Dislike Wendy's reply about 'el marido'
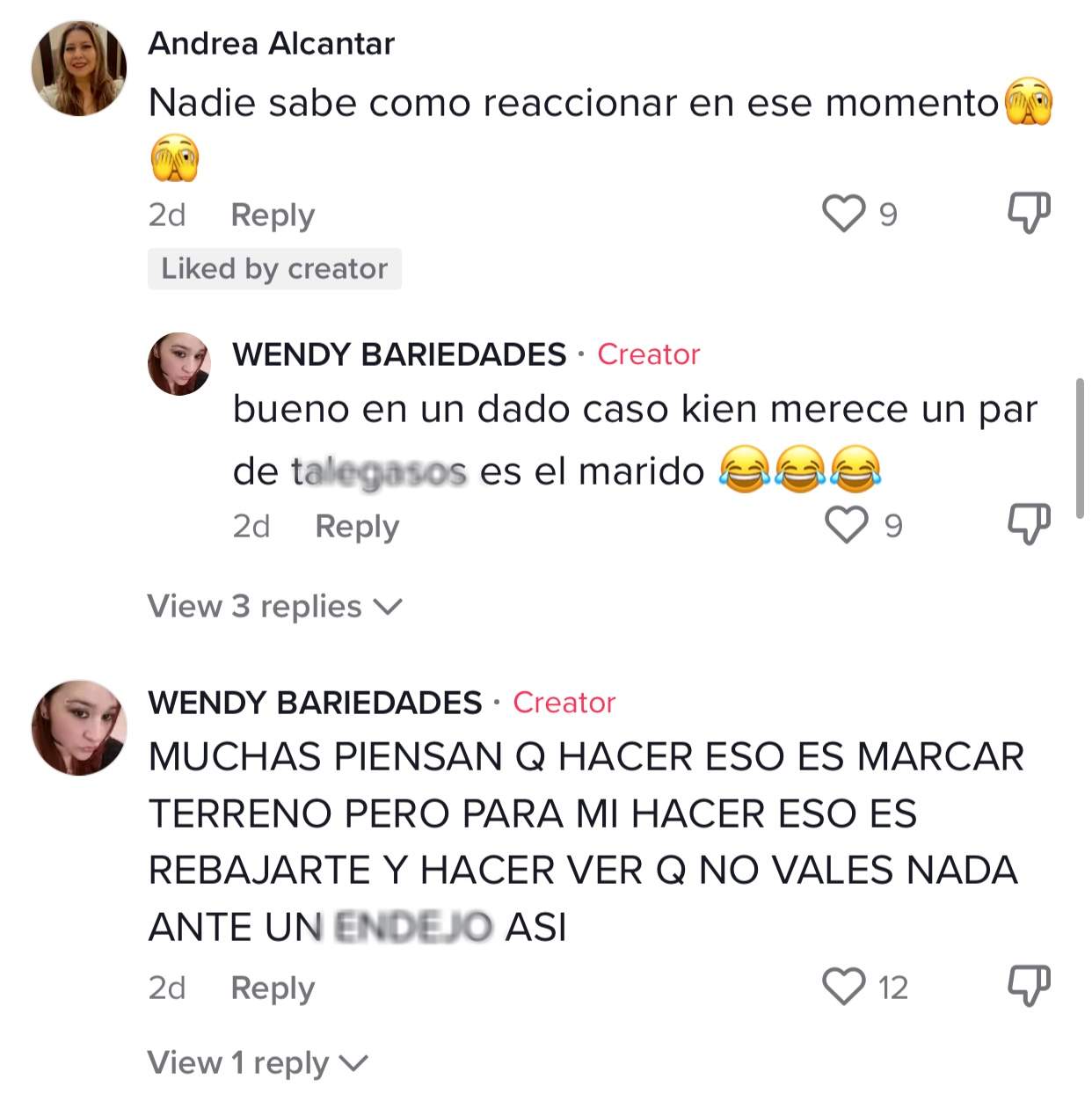This screenshot has width=1092, height=1094. click(x=1028, y=525)
